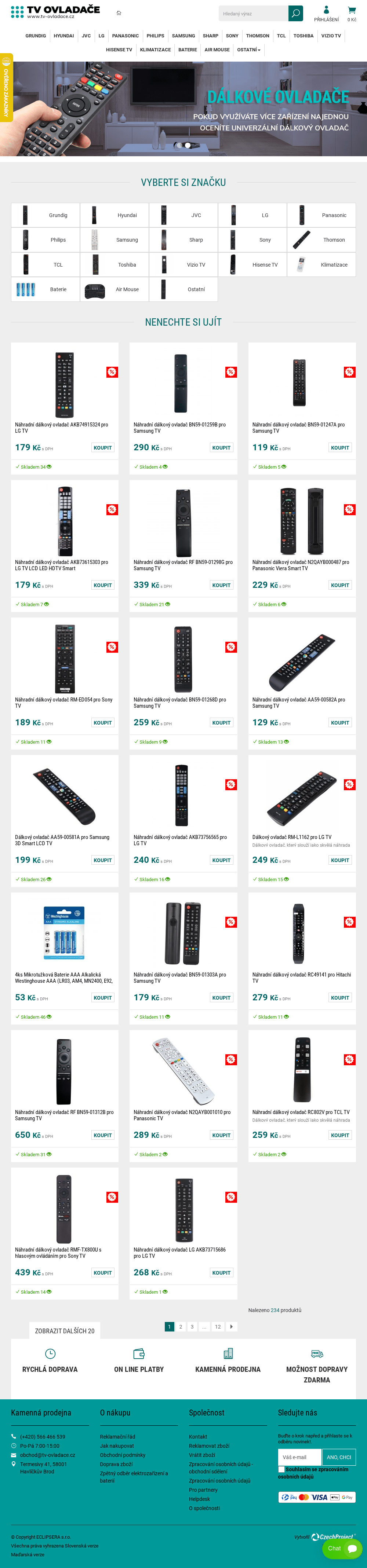Open product BN59-01259B for Samsung TV
Screen dimensions: 367x1568
pos(179,428)
